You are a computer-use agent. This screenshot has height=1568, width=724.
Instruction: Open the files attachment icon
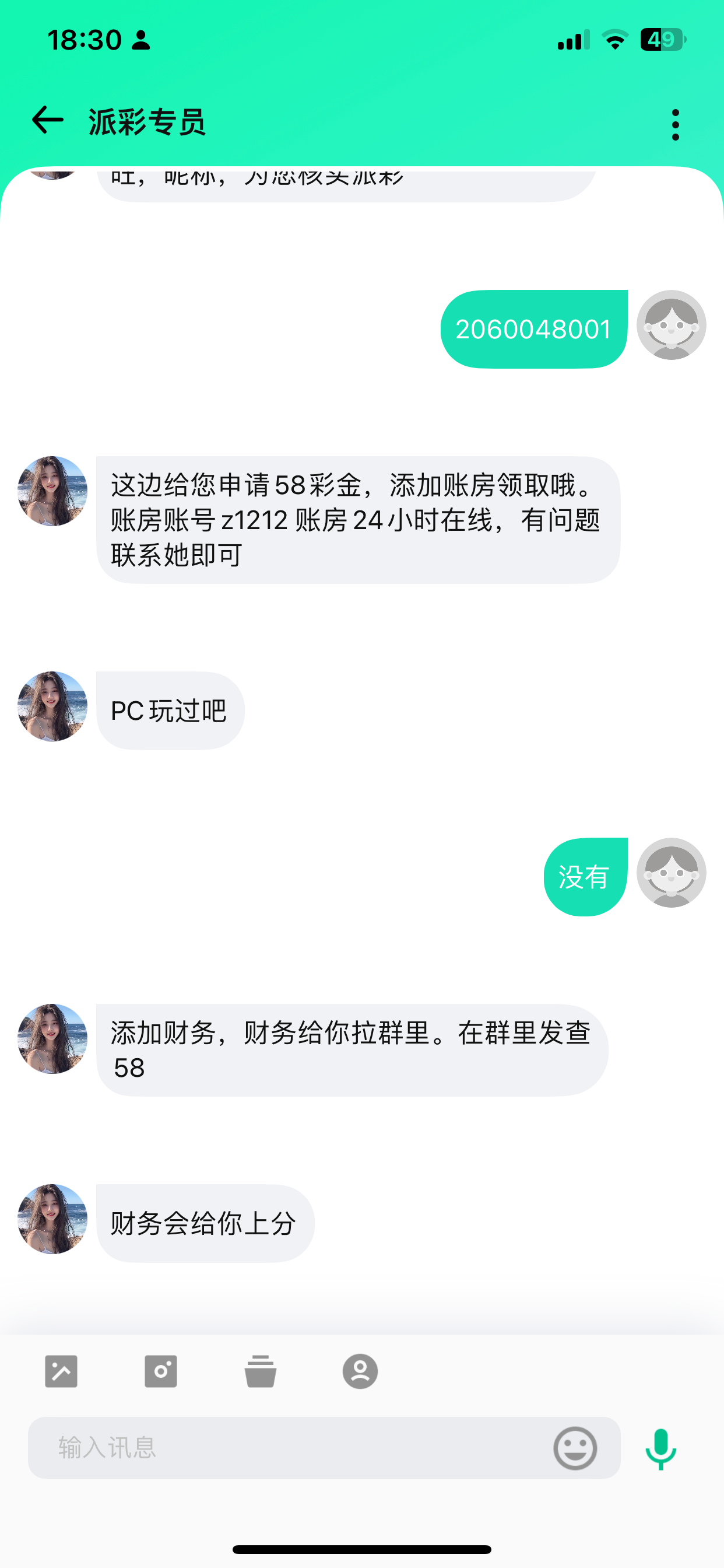[261, 1371]
